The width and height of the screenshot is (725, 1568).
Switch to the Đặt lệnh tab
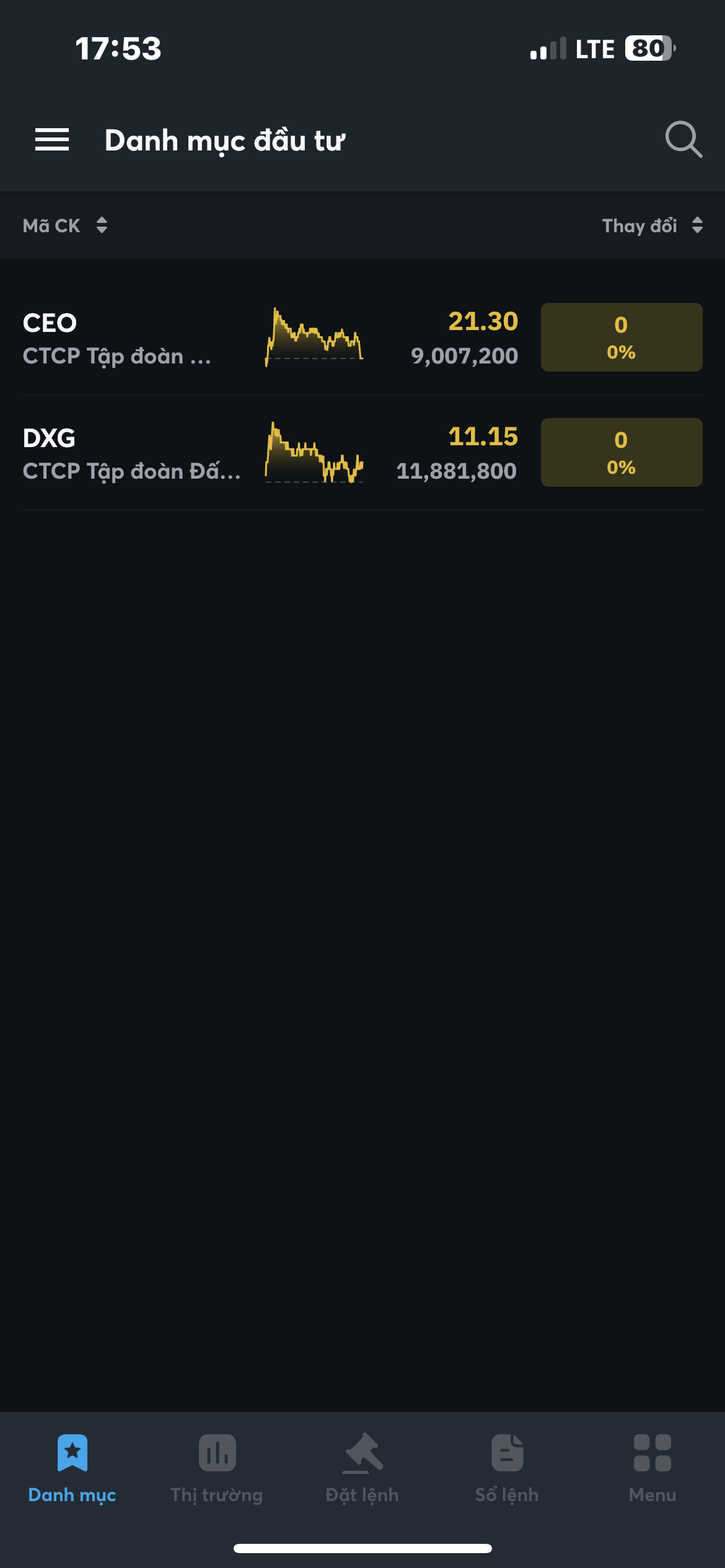pos(362,1468)
